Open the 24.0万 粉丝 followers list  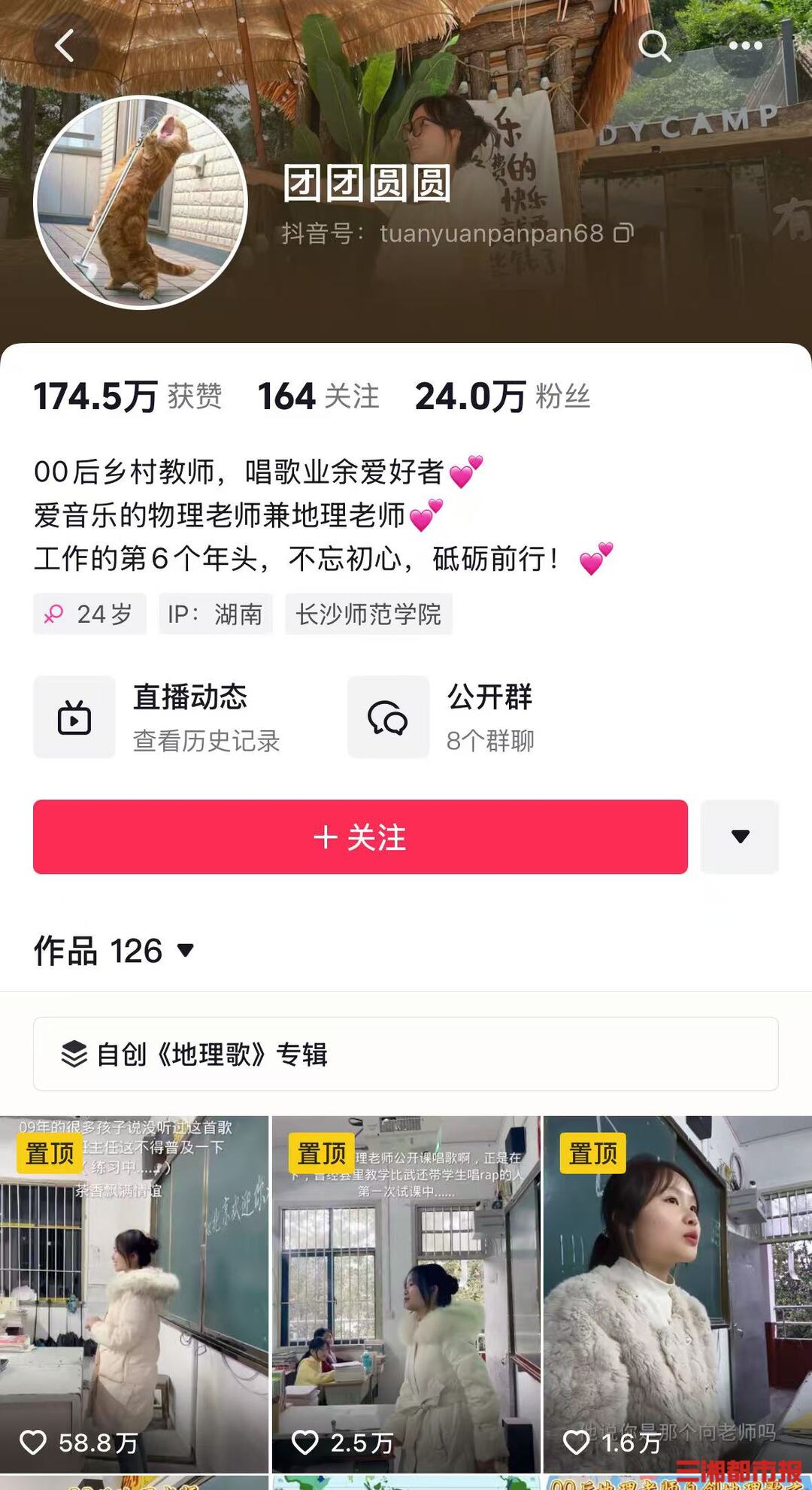pos(502,396)
